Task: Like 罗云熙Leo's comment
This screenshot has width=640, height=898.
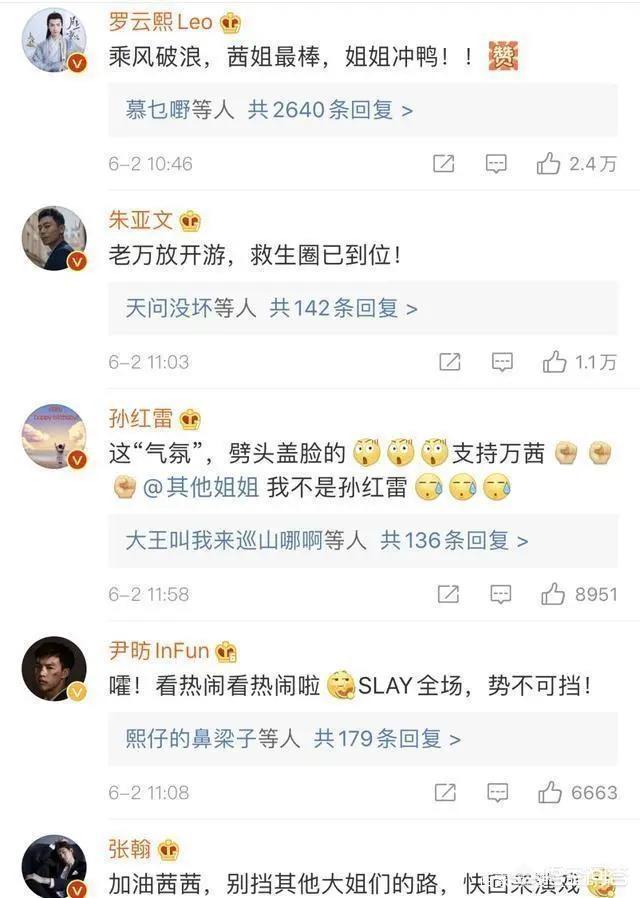Action: pos(548,164)
